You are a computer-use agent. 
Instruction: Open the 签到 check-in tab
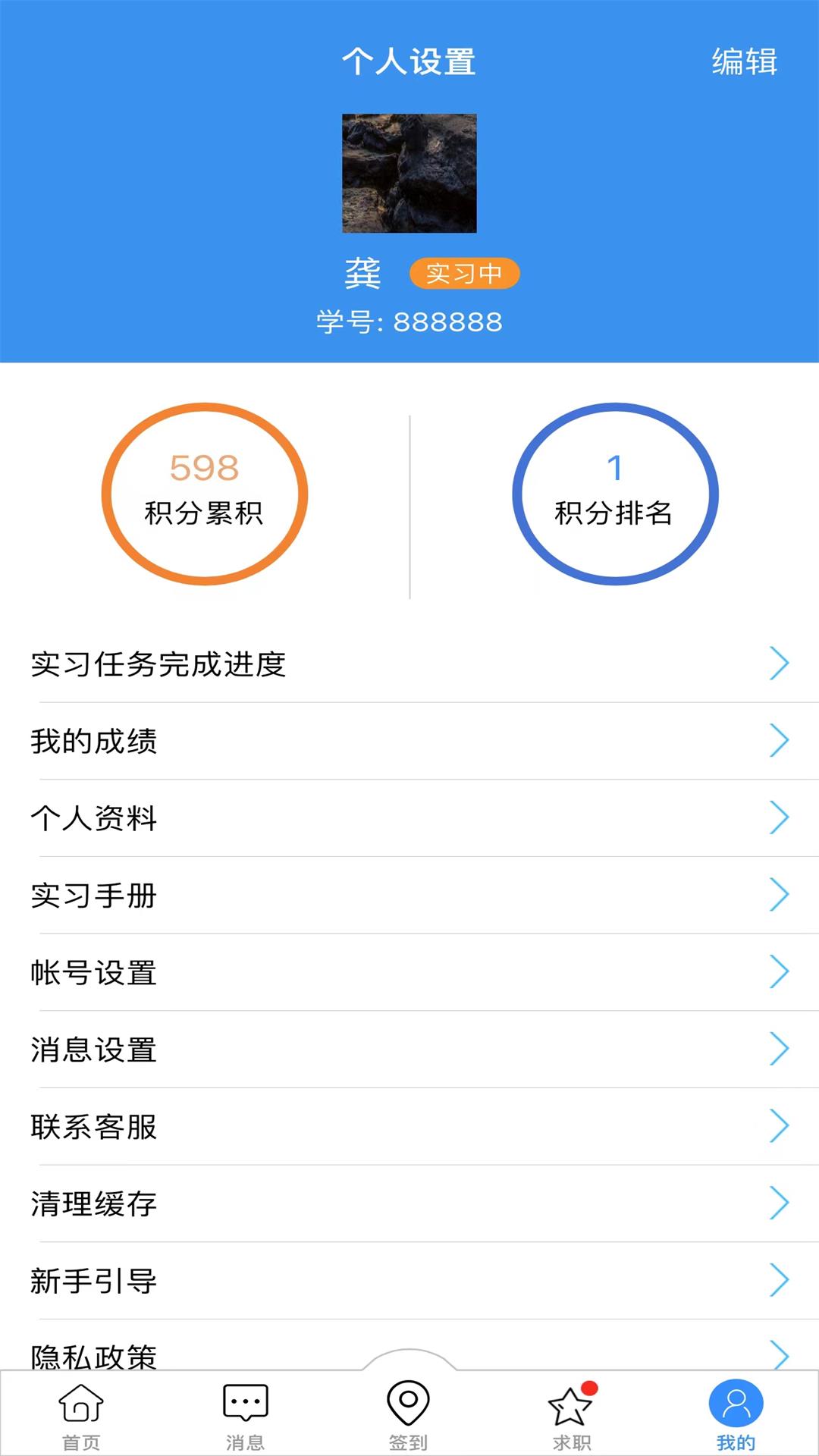pos(409,1412)
